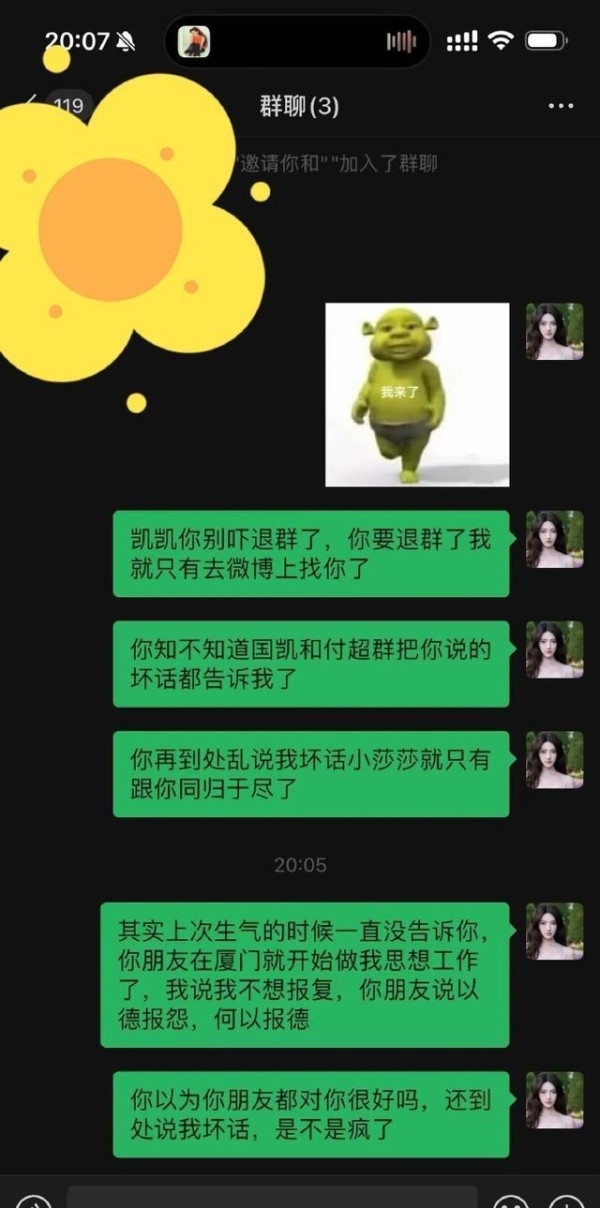Open the avatar next to the 凯凯你别吓退群了 message

(x=554, y=540)
